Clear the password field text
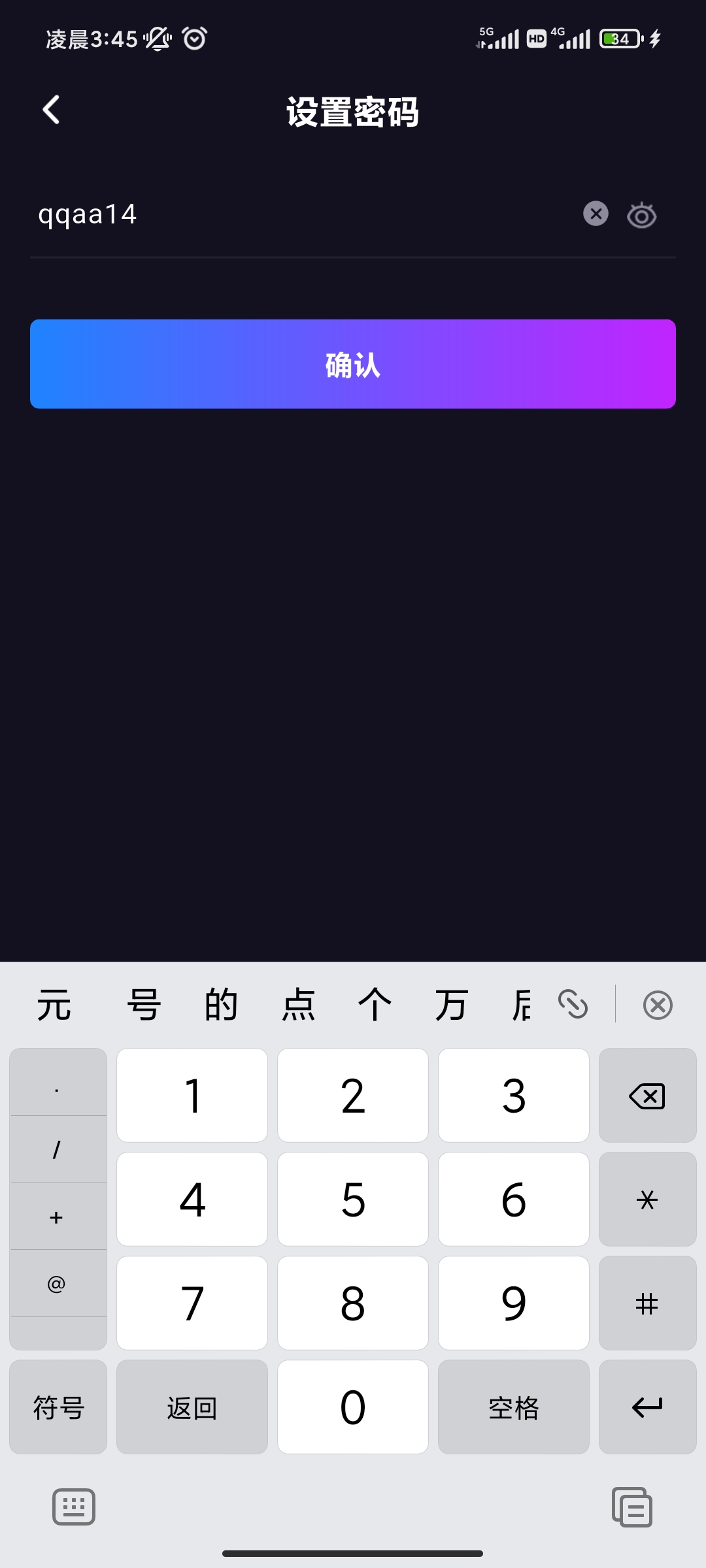Image resolution: width=706 pixels, height=1568 pixels. [596, 214]
